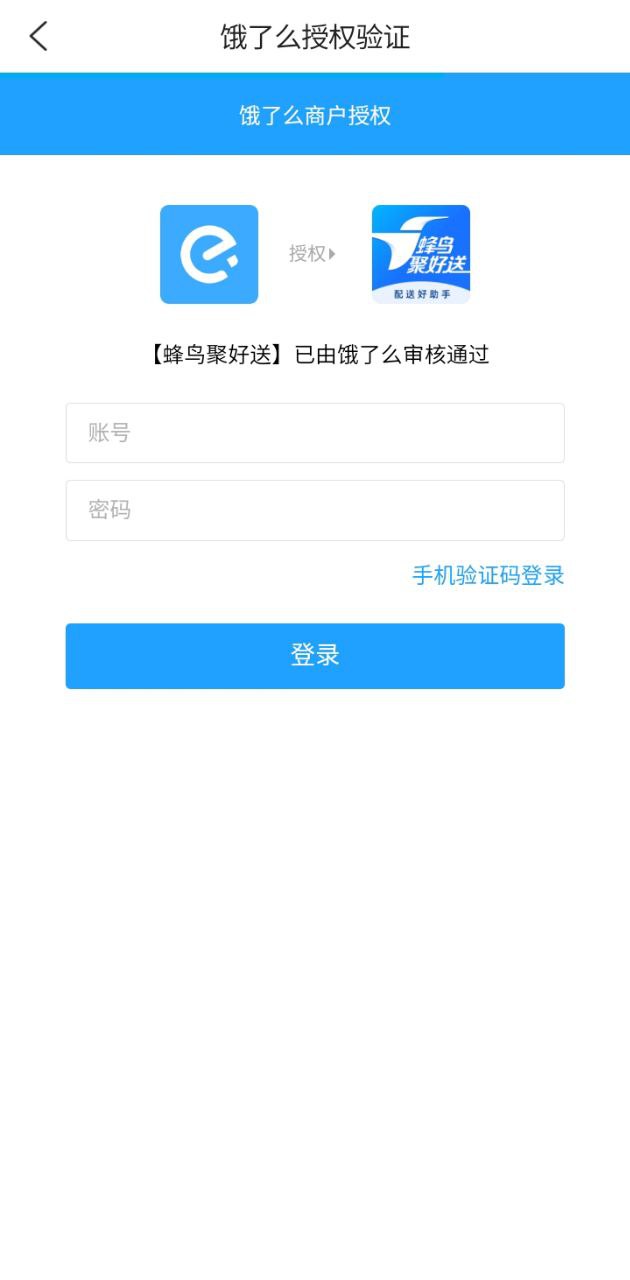Focus the 账号 account input field
Viewport: 630px width, 1280px height.
click(315, 433)
